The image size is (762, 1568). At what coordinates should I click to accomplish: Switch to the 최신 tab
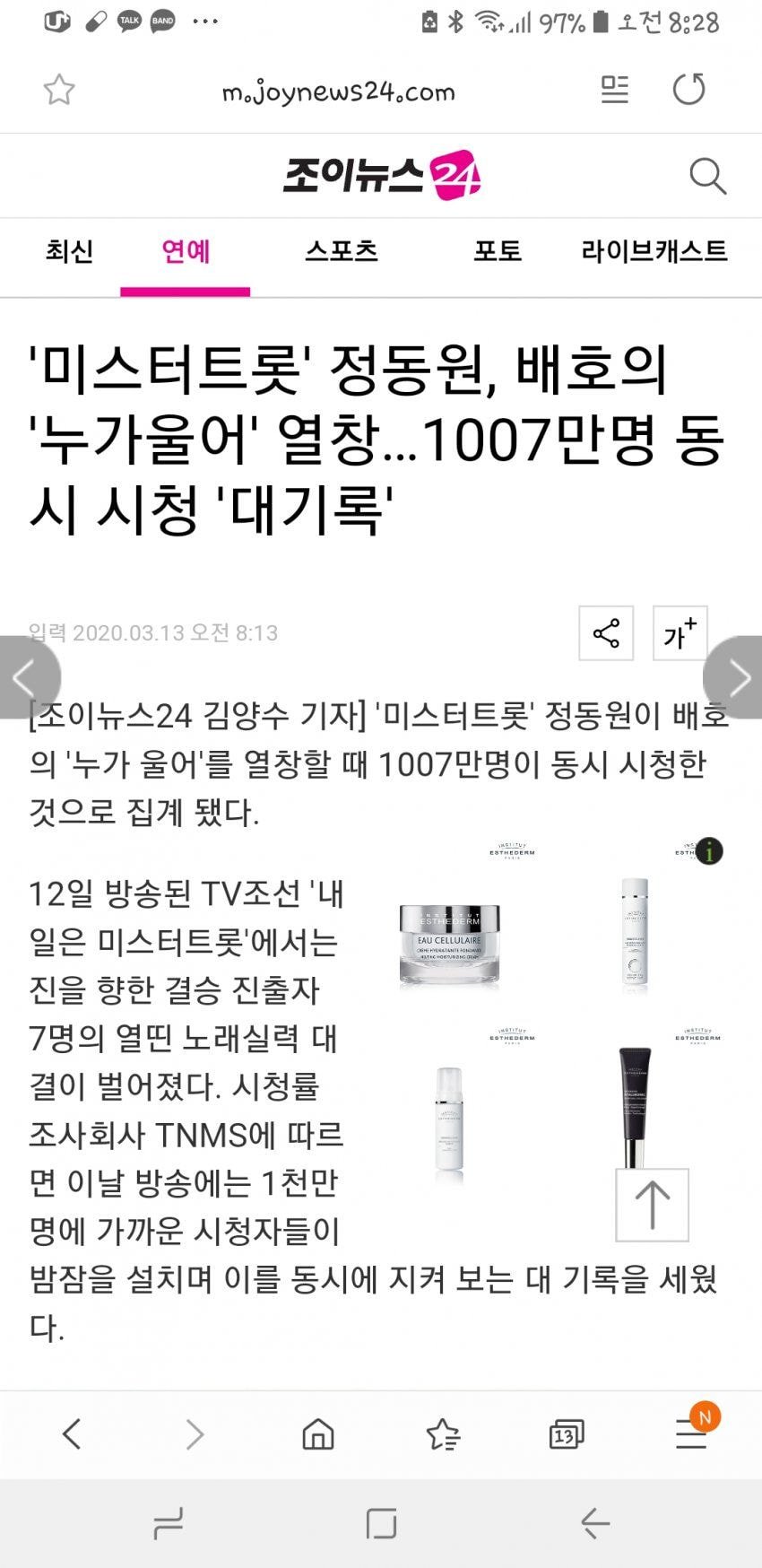point(69,251)
